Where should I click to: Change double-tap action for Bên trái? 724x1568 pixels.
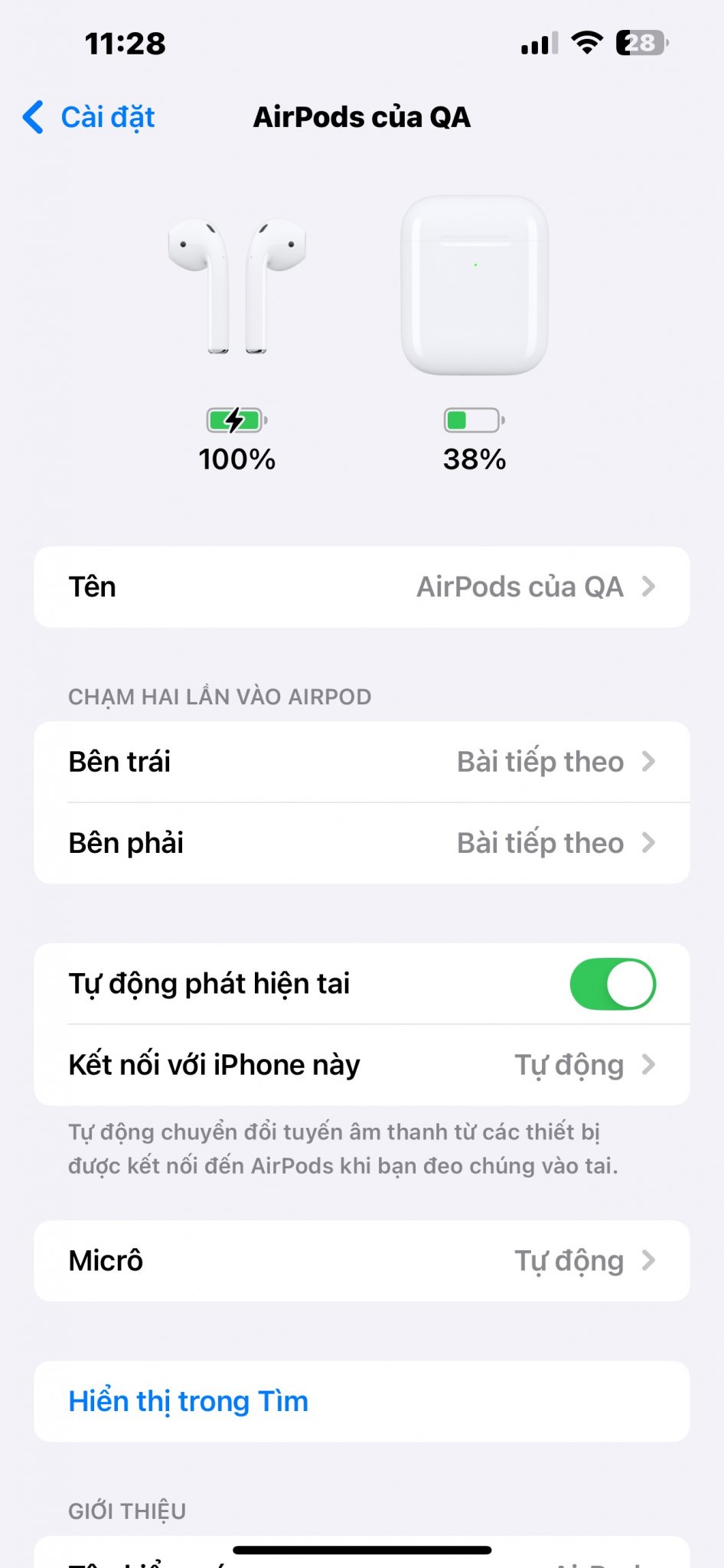361,762
